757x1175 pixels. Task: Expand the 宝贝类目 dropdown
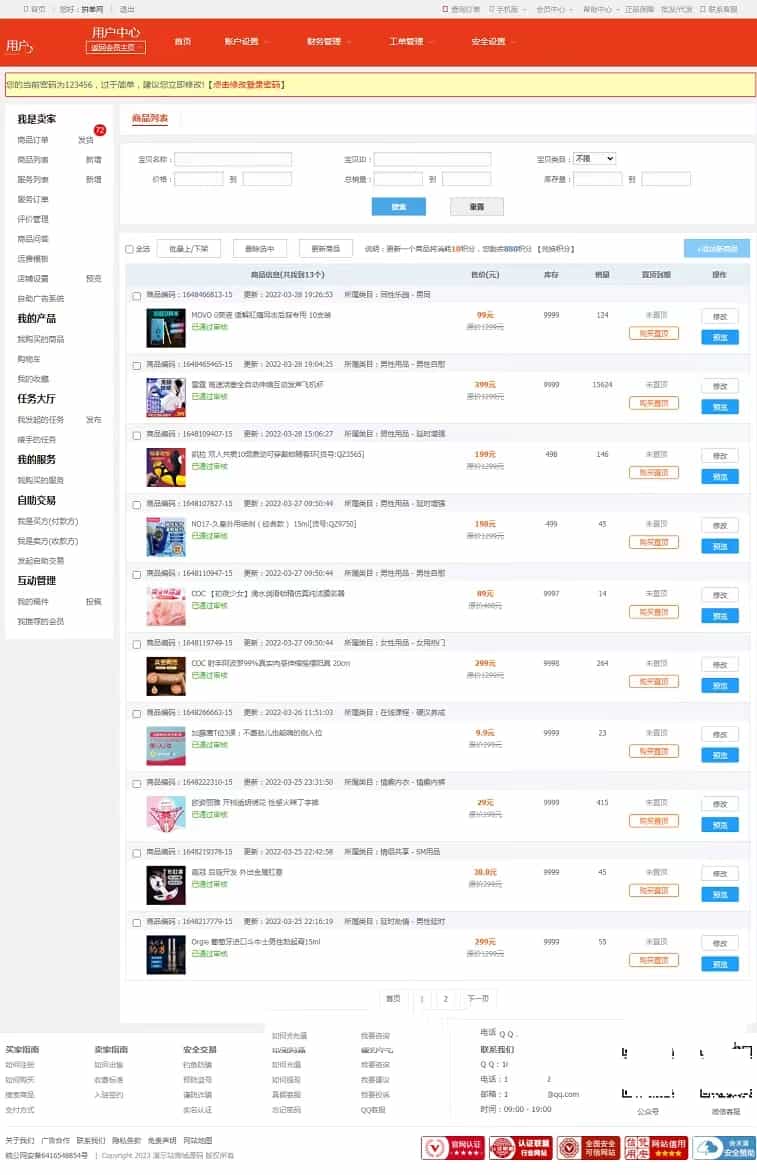[593, 158]
